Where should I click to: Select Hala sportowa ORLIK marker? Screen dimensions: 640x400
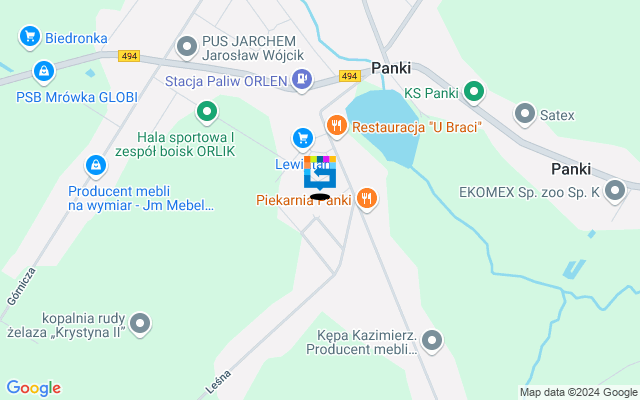(x=206, y=111)
